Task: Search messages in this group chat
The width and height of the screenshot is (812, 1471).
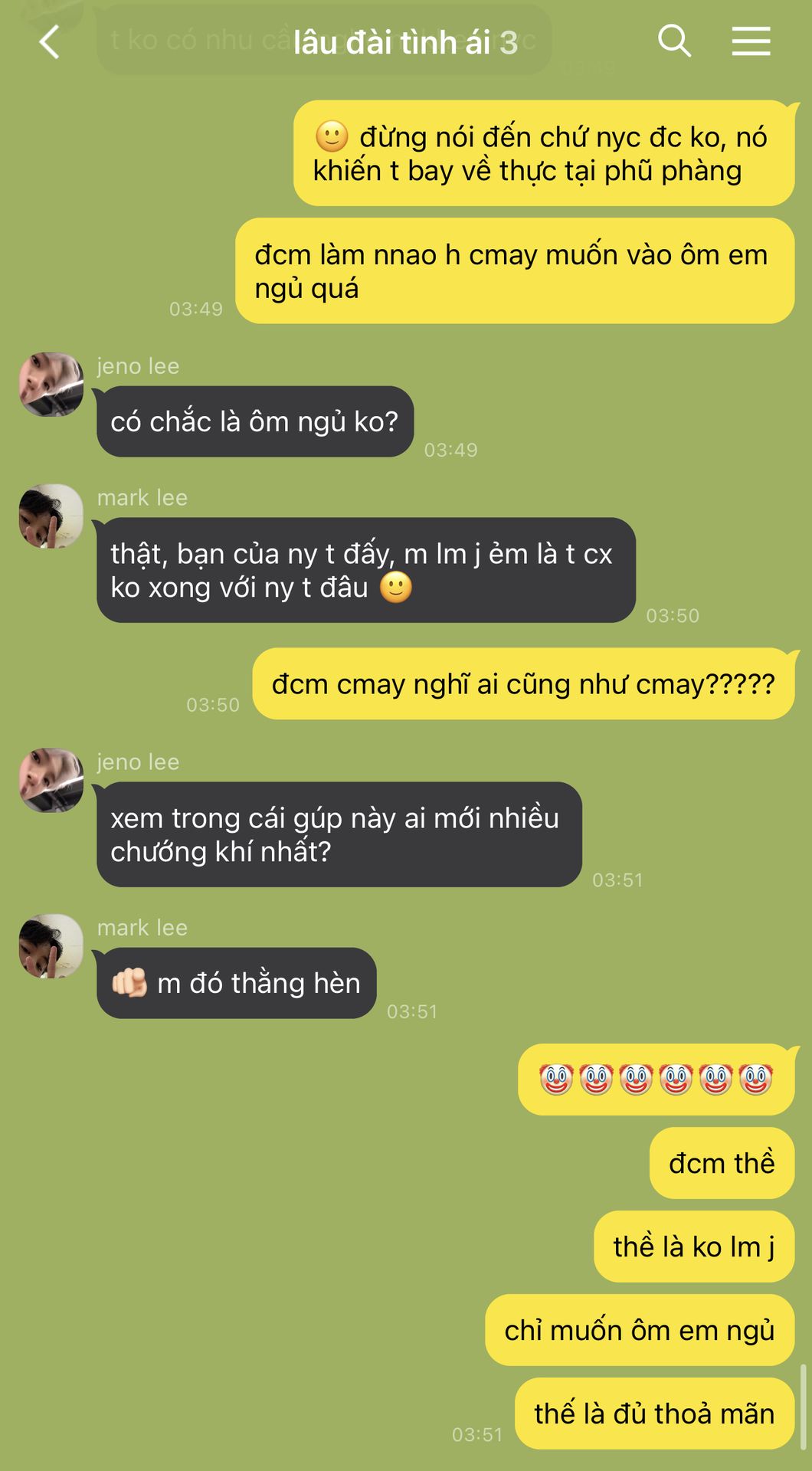Action: pos(674,41)
